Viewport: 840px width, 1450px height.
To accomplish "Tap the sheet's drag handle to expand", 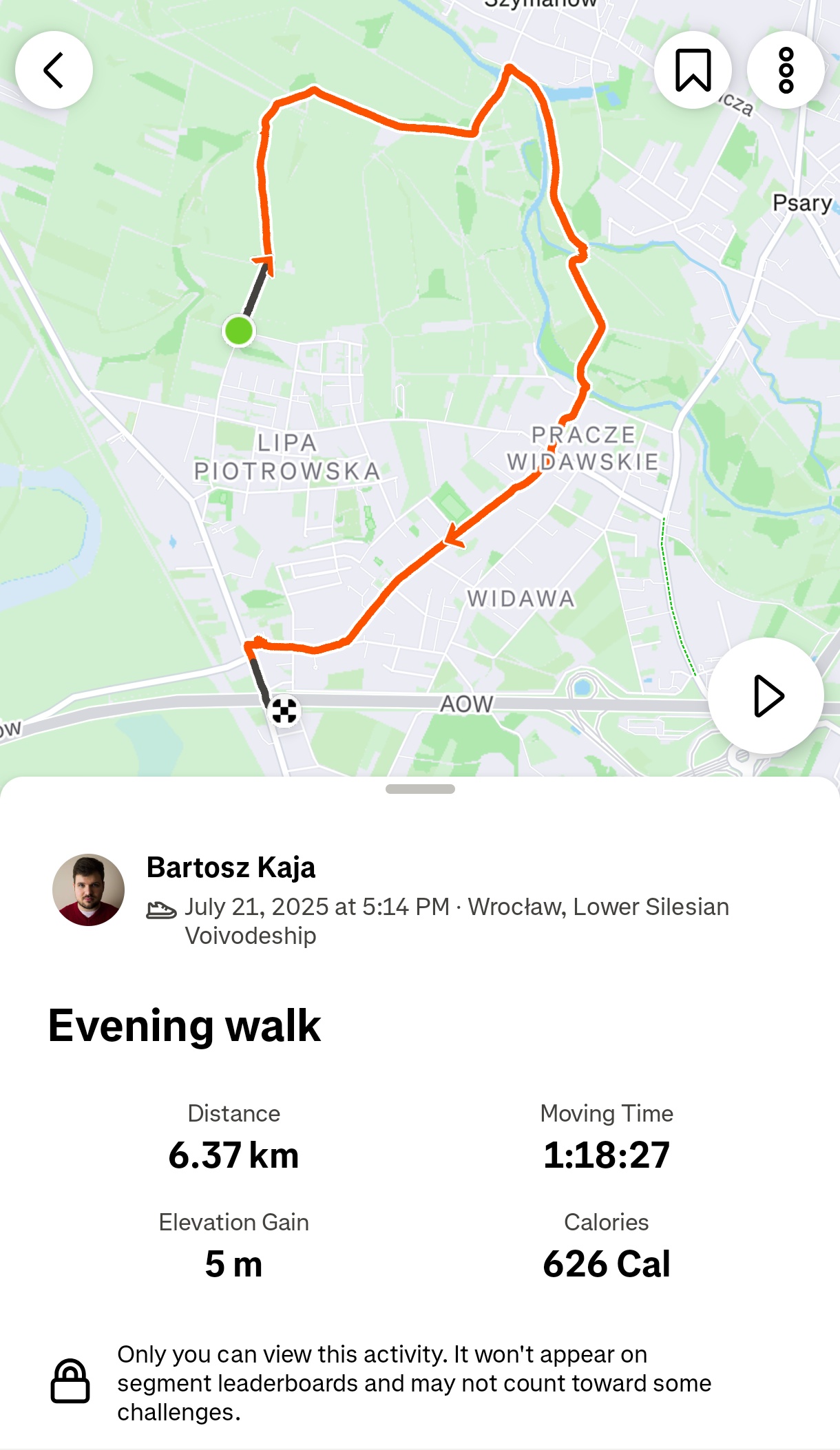I will (x=420, y=789).
